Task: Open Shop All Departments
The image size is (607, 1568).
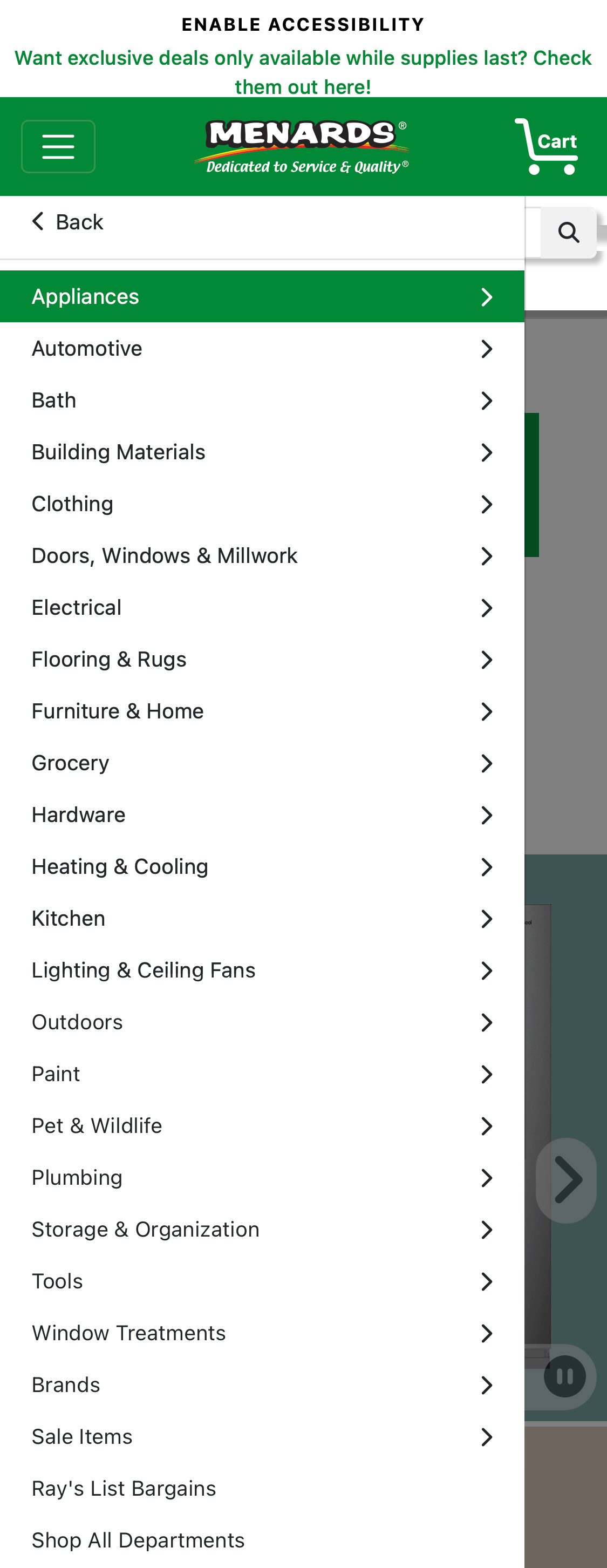Action: [x=138, y=1540]
